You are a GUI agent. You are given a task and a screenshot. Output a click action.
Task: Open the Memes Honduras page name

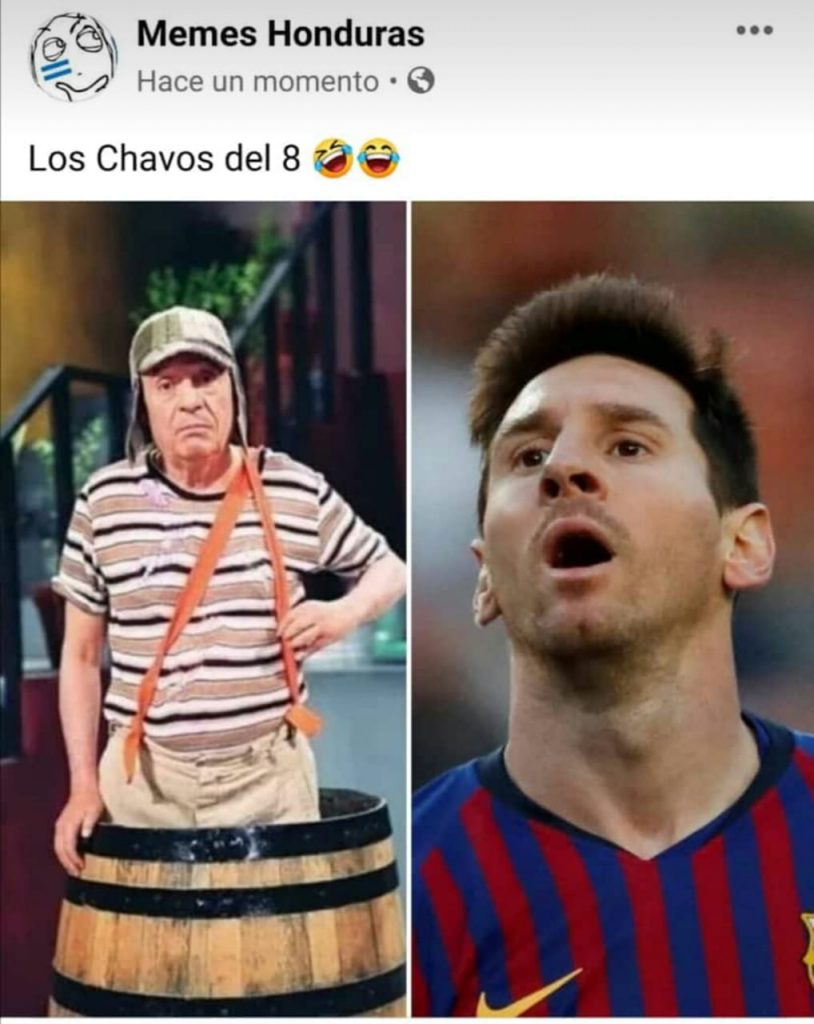(x=280, y=34)
